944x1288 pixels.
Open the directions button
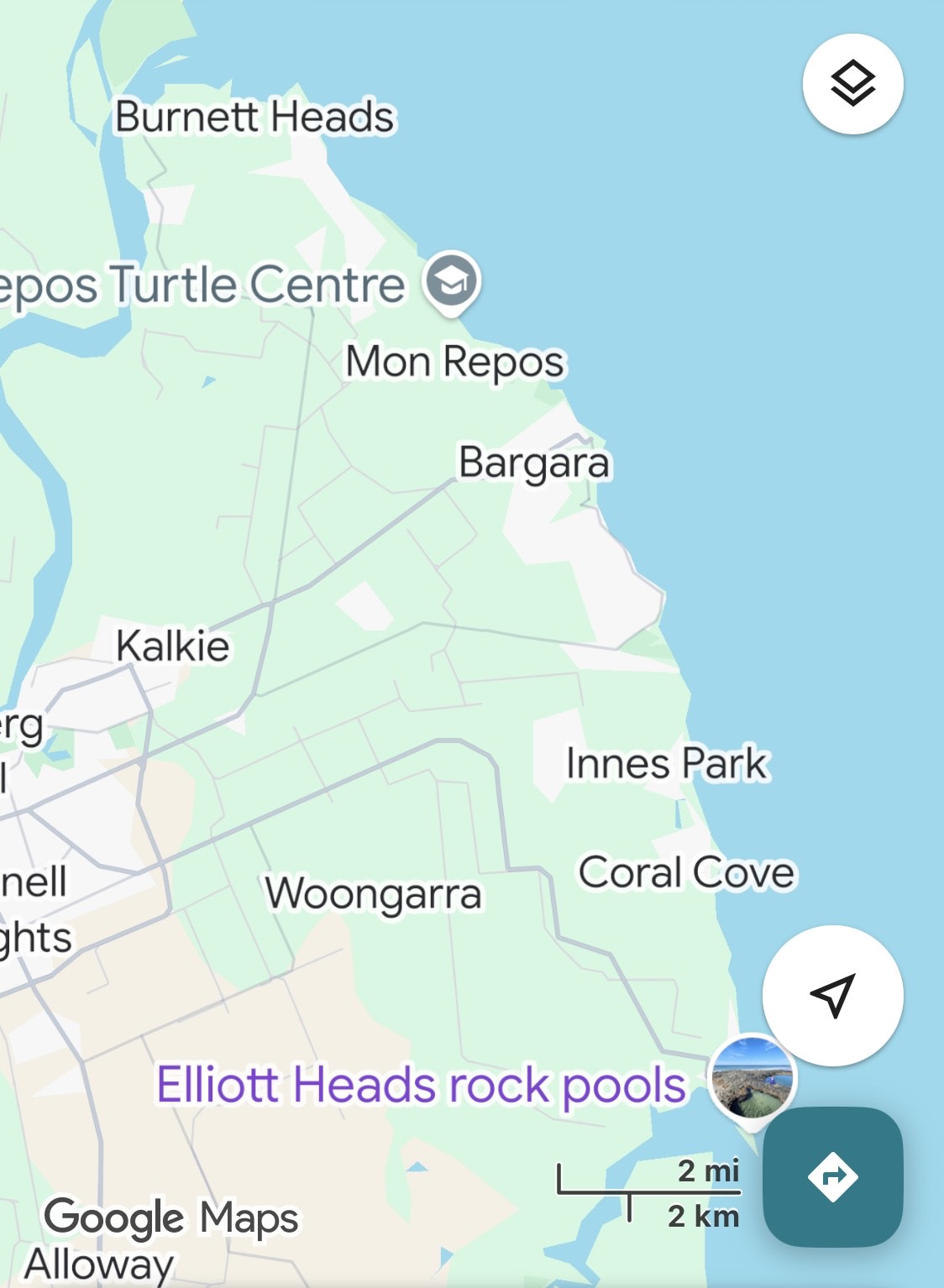point(832,1176)
